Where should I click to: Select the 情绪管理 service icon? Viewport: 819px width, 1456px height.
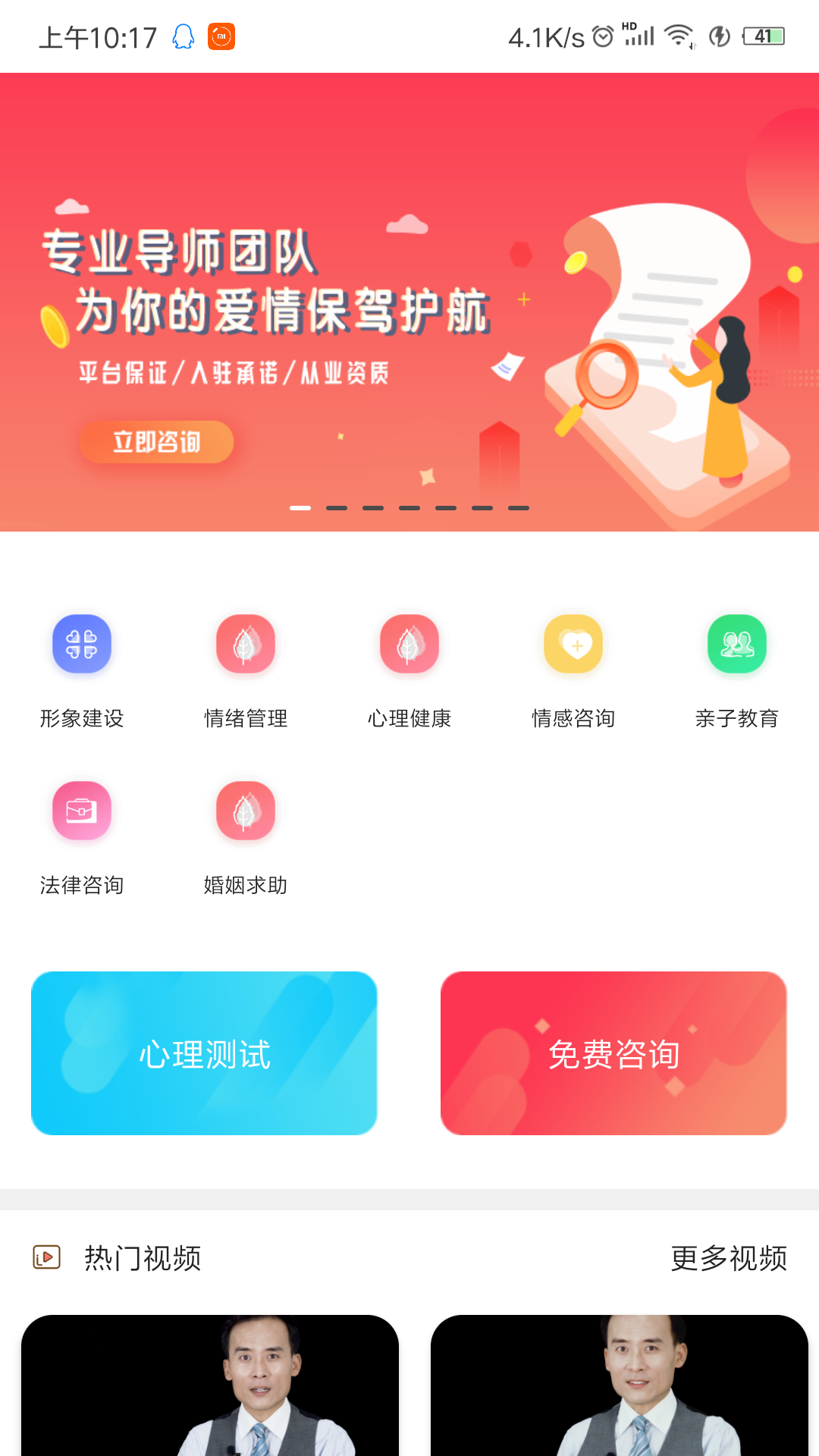[245, 645]
